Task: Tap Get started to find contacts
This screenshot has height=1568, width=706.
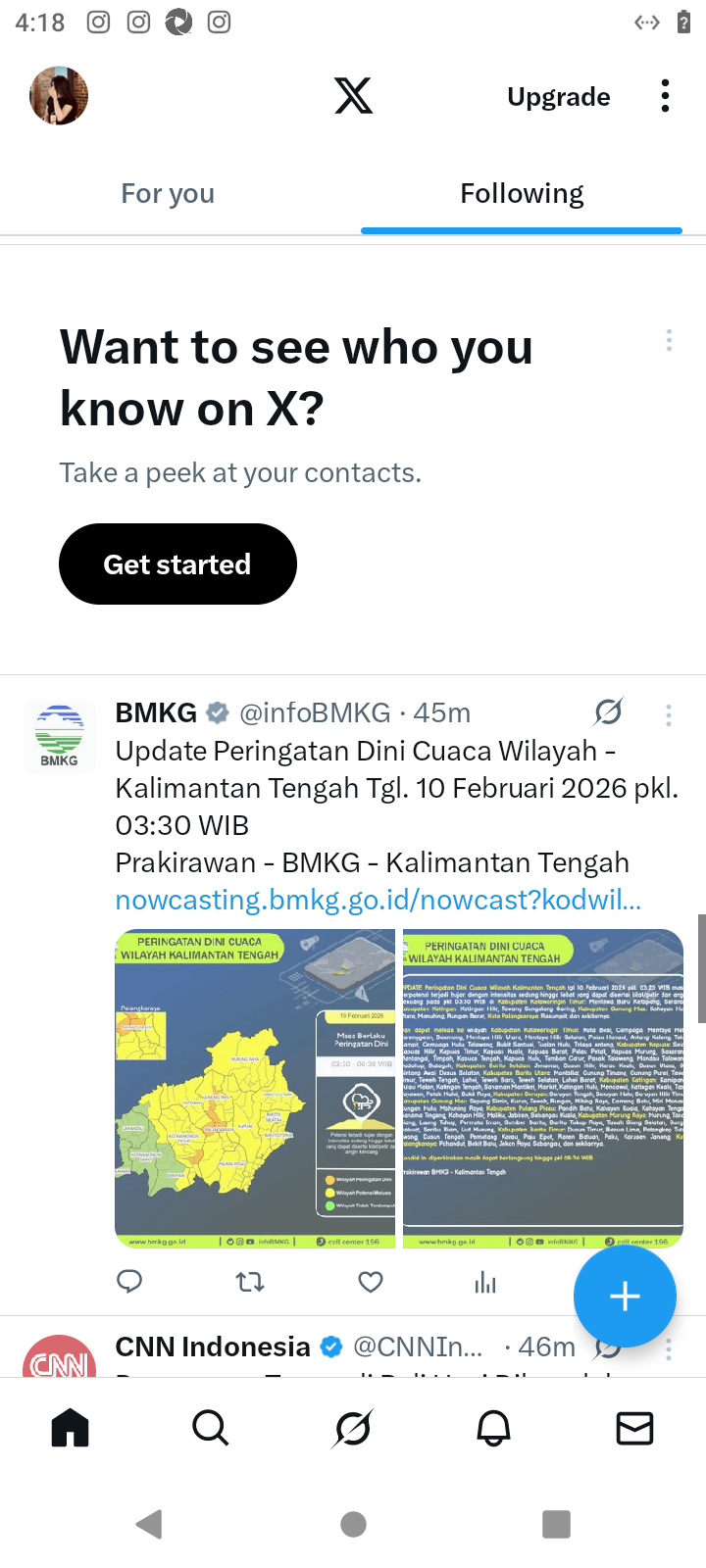Action: point(177,564)
